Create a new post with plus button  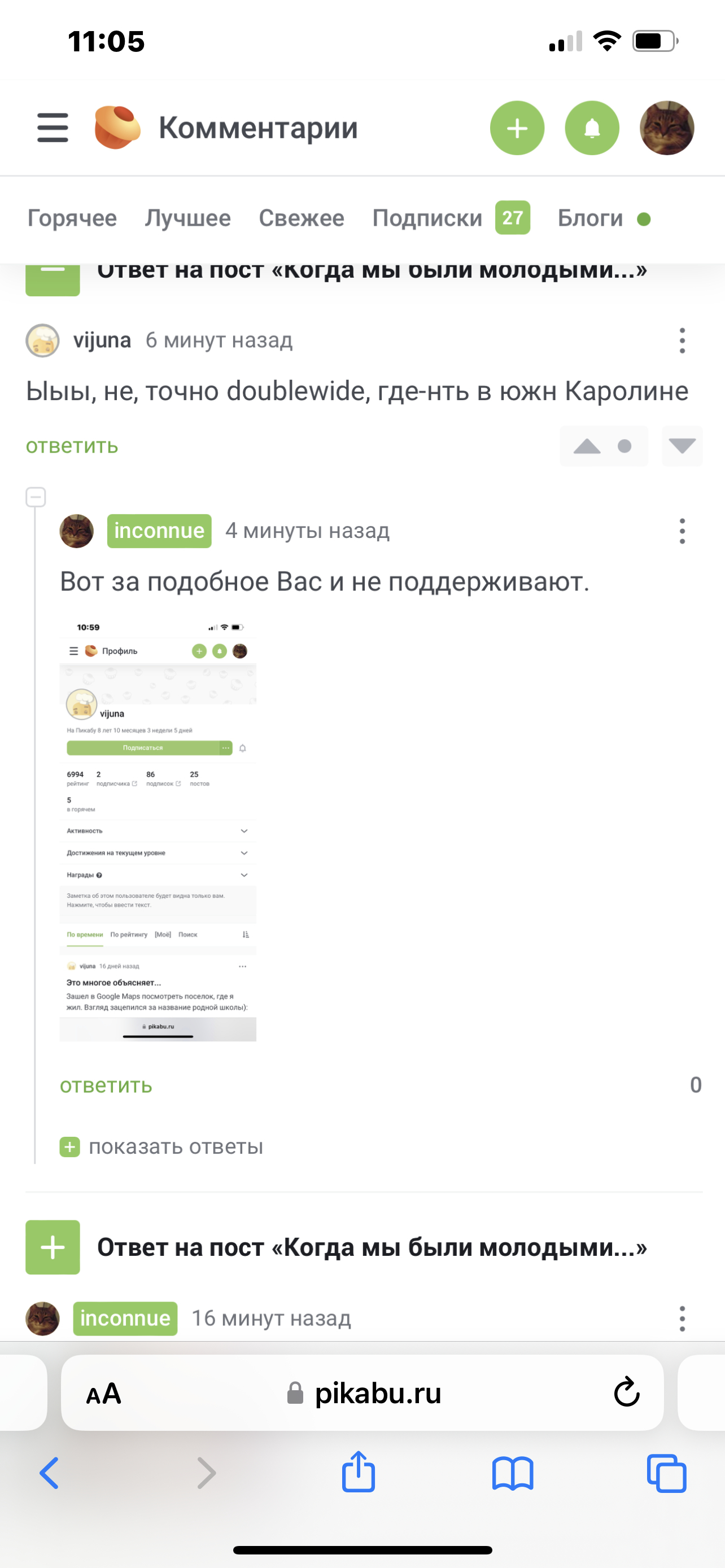click(517, 128)
